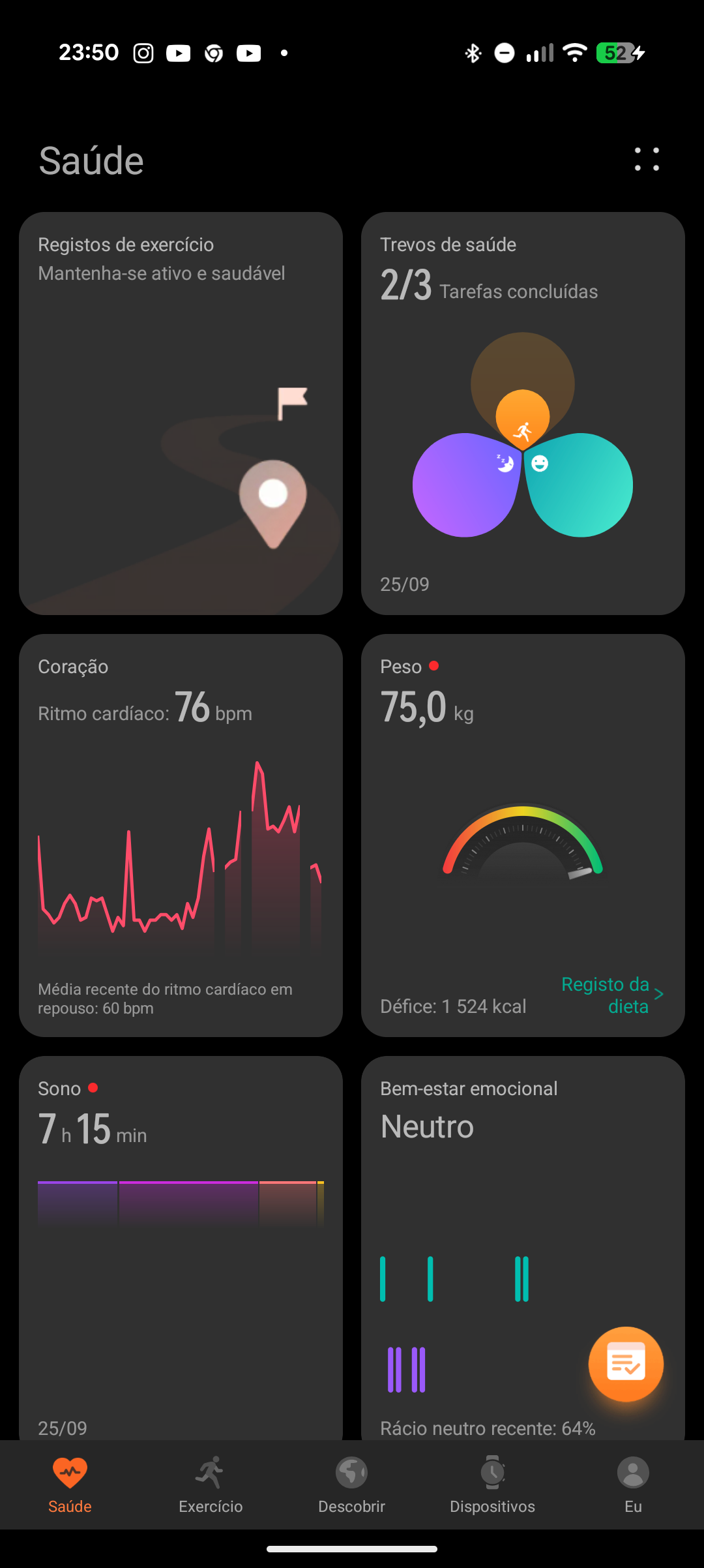Open the Peso weight card
Screen dimensions: 704x1568
(523, 815)
